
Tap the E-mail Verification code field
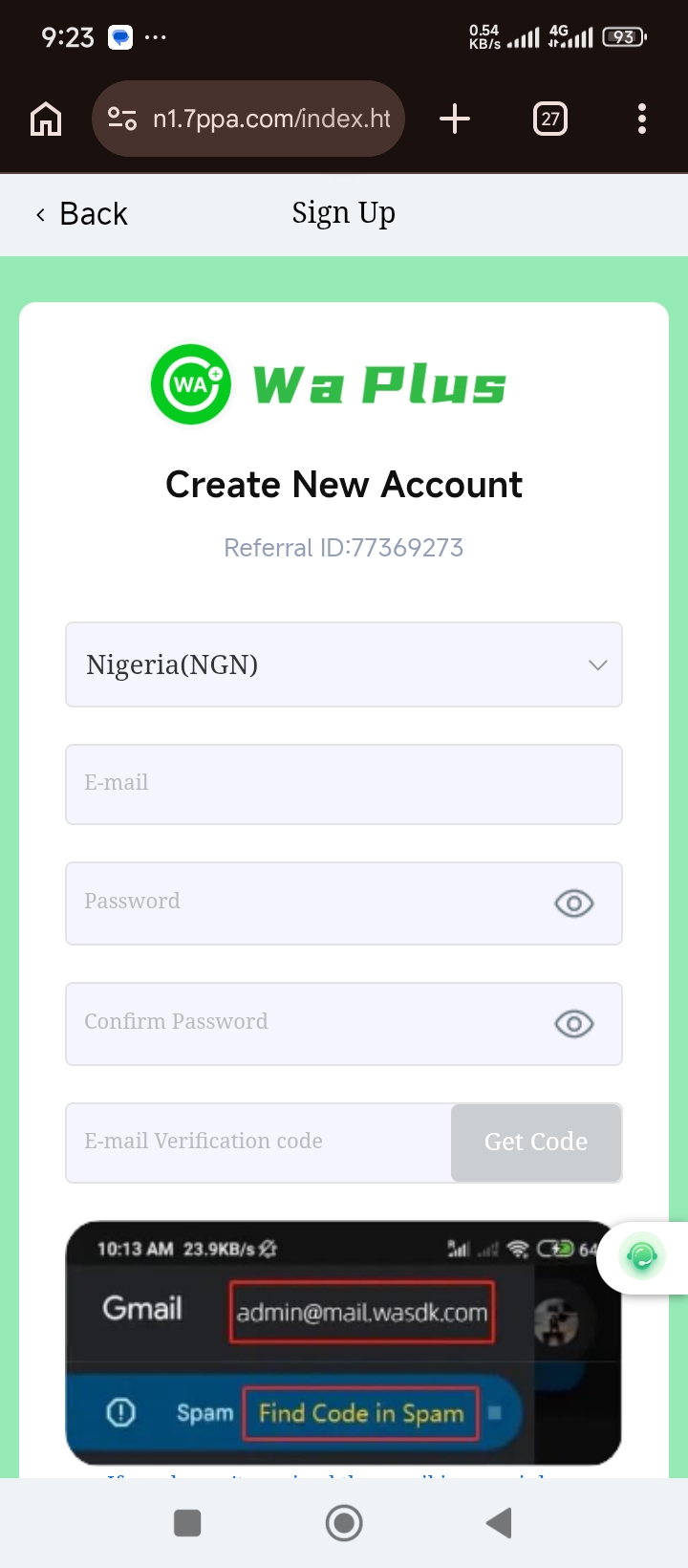click(258, 1142)
